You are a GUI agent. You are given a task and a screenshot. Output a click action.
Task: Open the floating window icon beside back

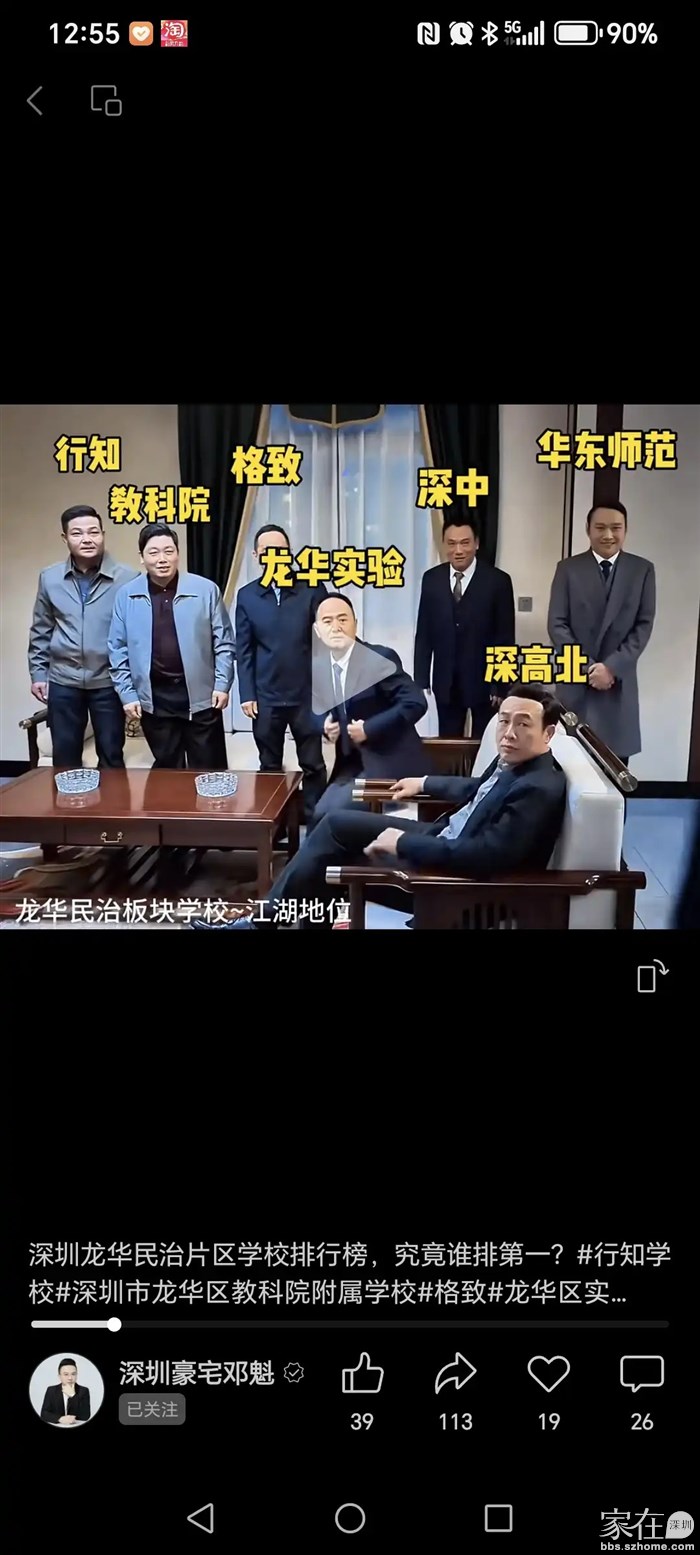tap(106, 100)
